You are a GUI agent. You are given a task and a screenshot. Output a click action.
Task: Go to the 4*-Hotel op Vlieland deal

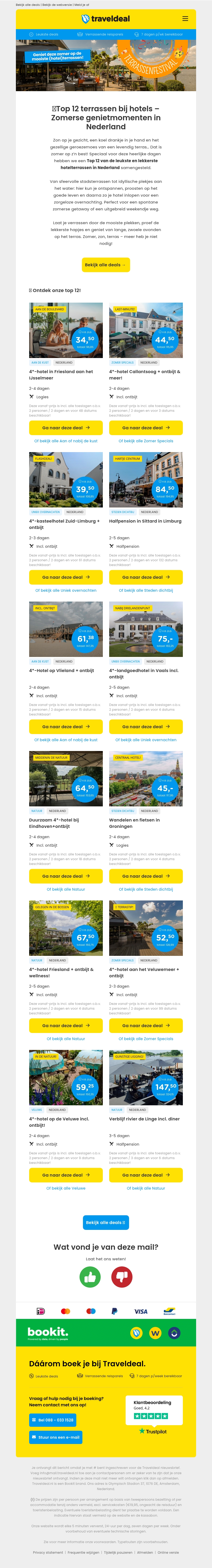tap(66, 727)
